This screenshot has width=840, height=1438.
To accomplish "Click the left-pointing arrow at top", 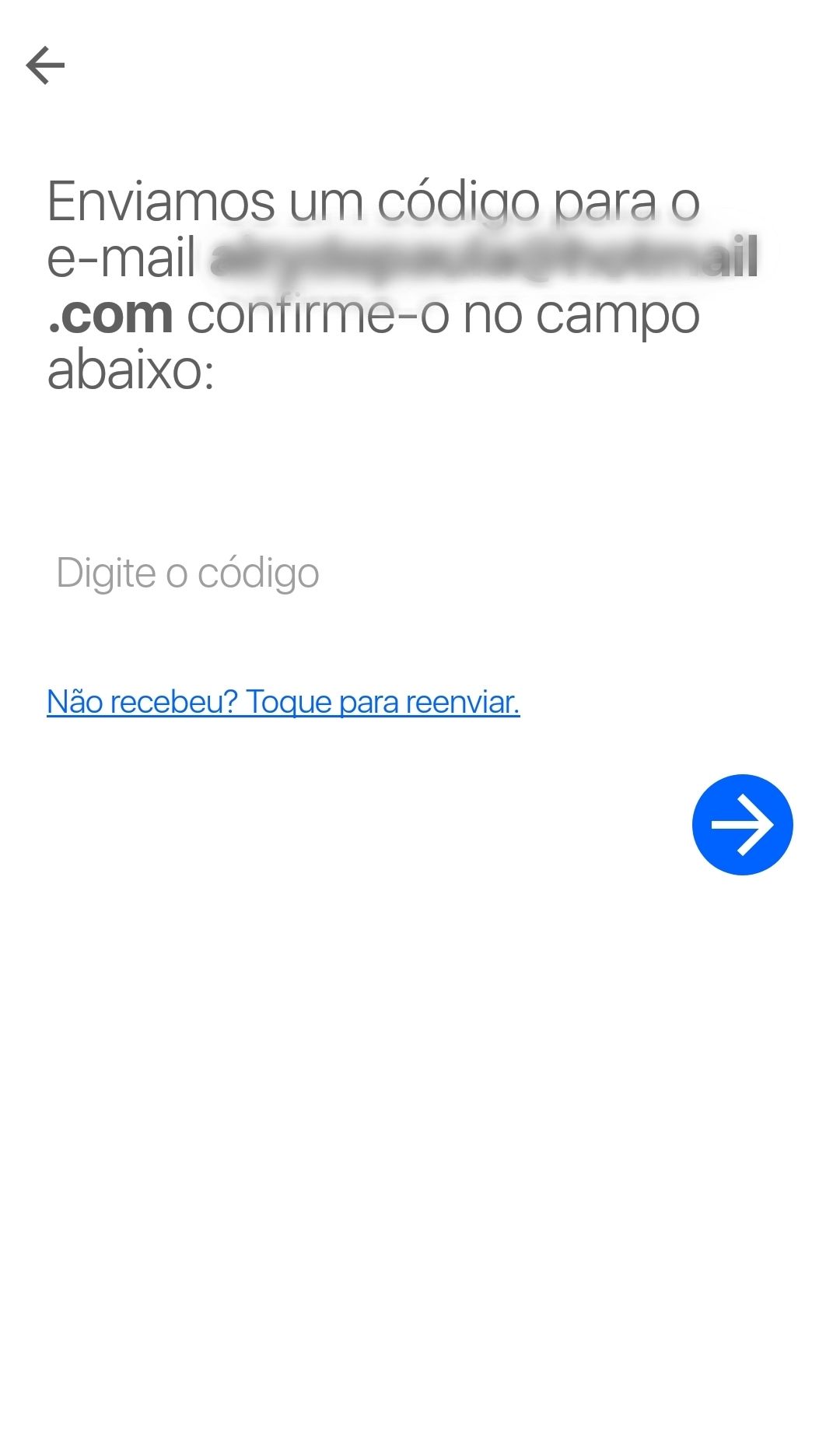I will click(47, 65).
